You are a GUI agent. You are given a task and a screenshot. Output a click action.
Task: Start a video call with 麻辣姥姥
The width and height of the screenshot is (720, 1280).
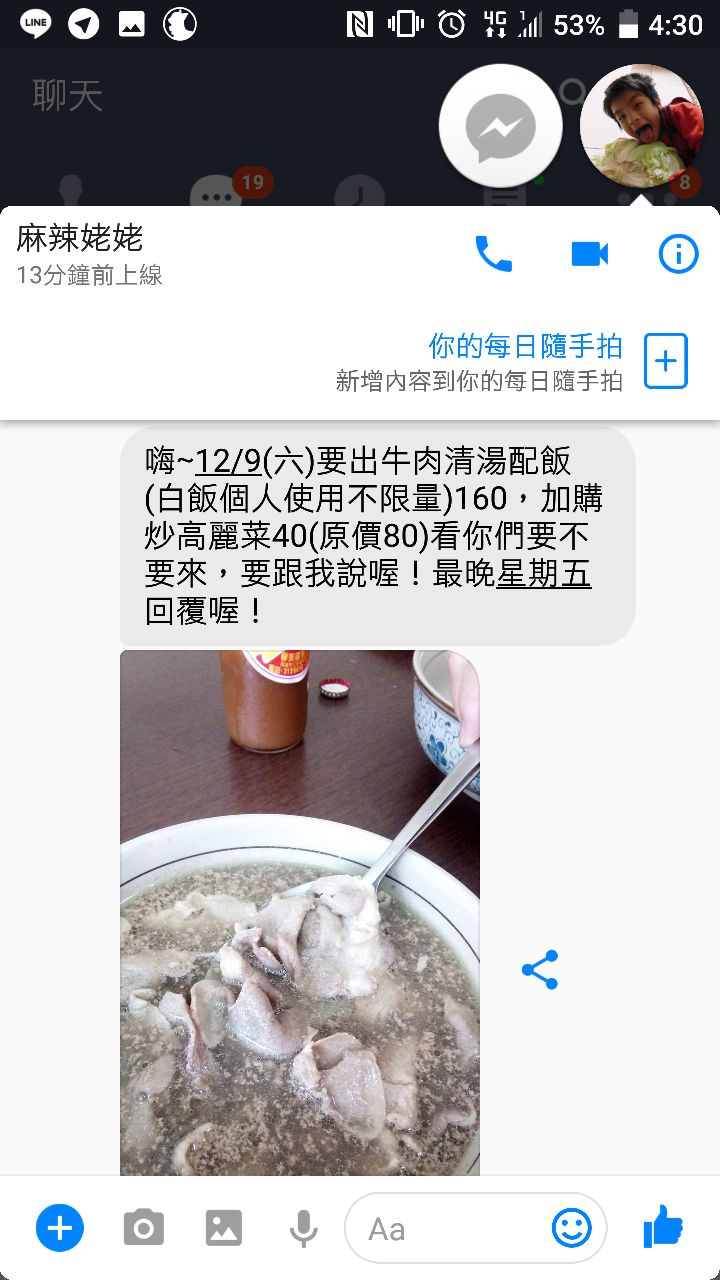[x=590, y=254]
